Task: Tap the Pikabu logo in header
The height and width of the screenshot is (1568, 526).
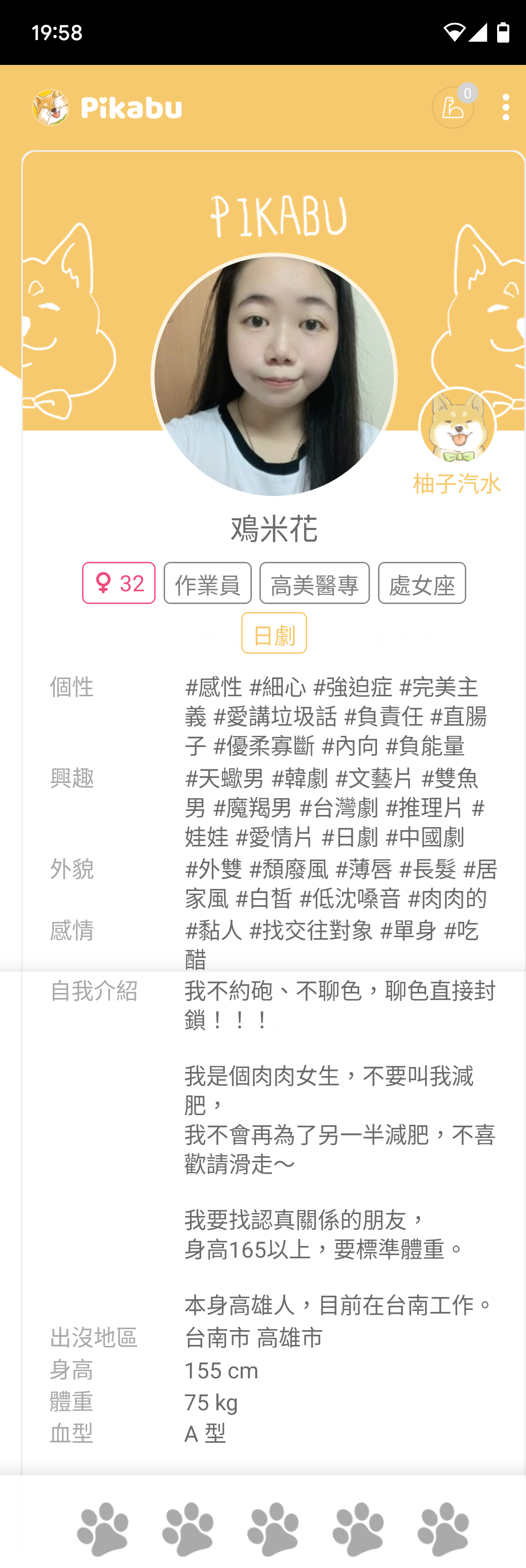Action: (x=107, y=108)
